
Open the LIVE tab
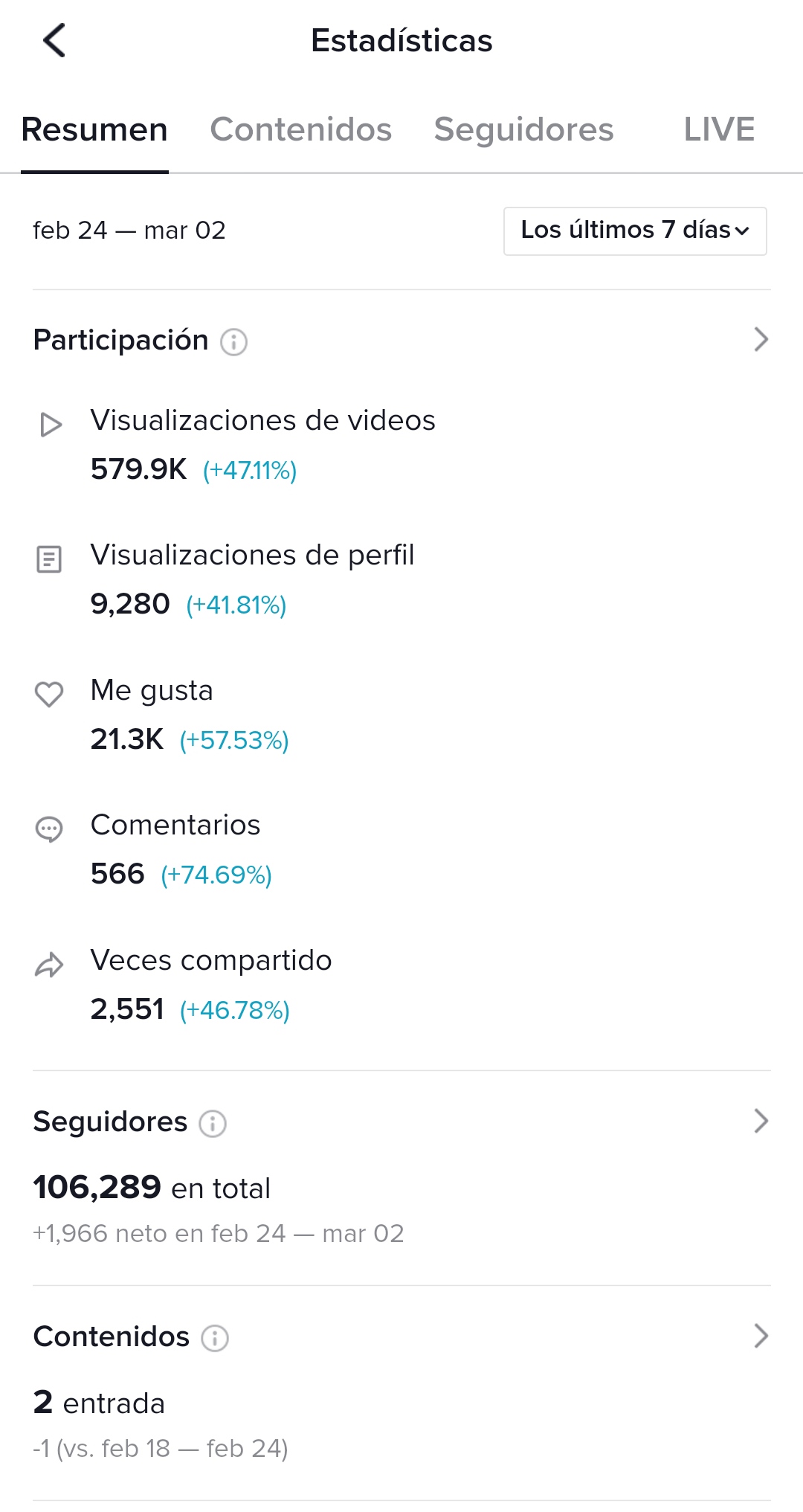[x=718, y=129]
